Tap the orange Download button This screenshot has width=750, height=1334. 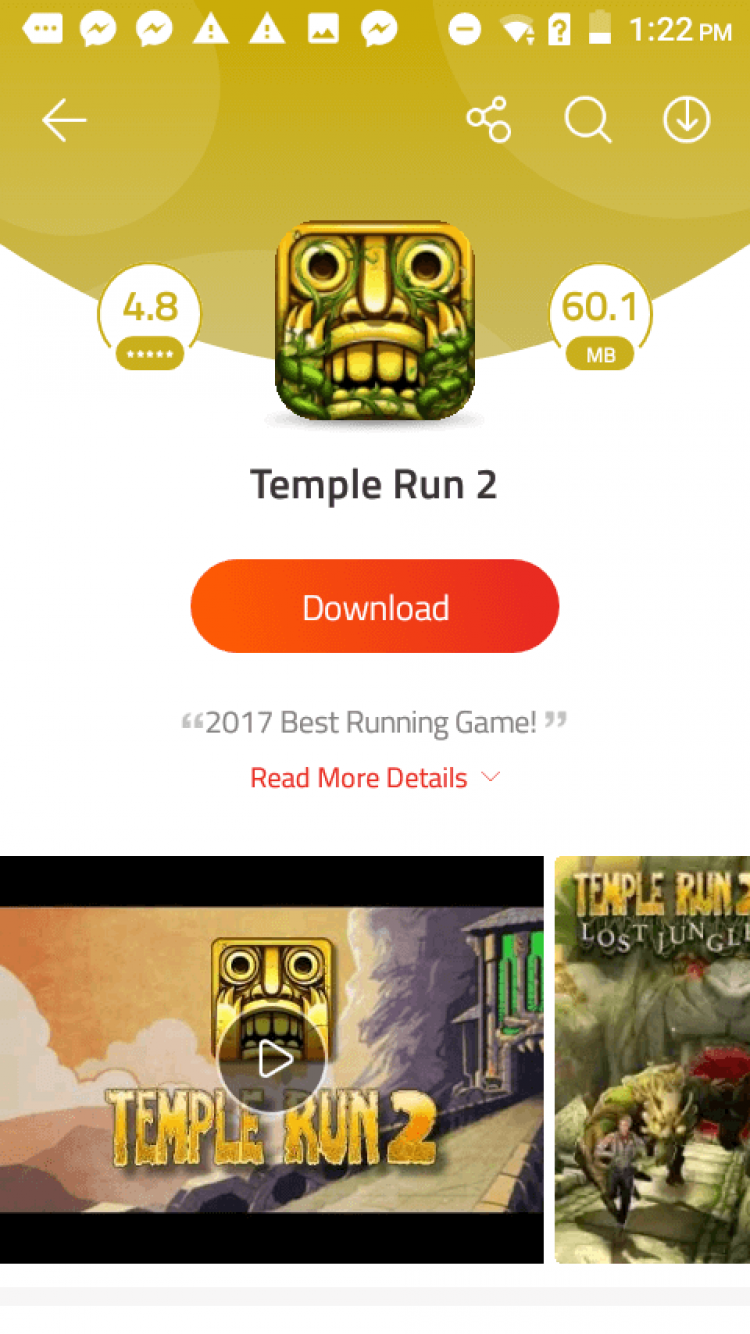[x=375, y=607]
